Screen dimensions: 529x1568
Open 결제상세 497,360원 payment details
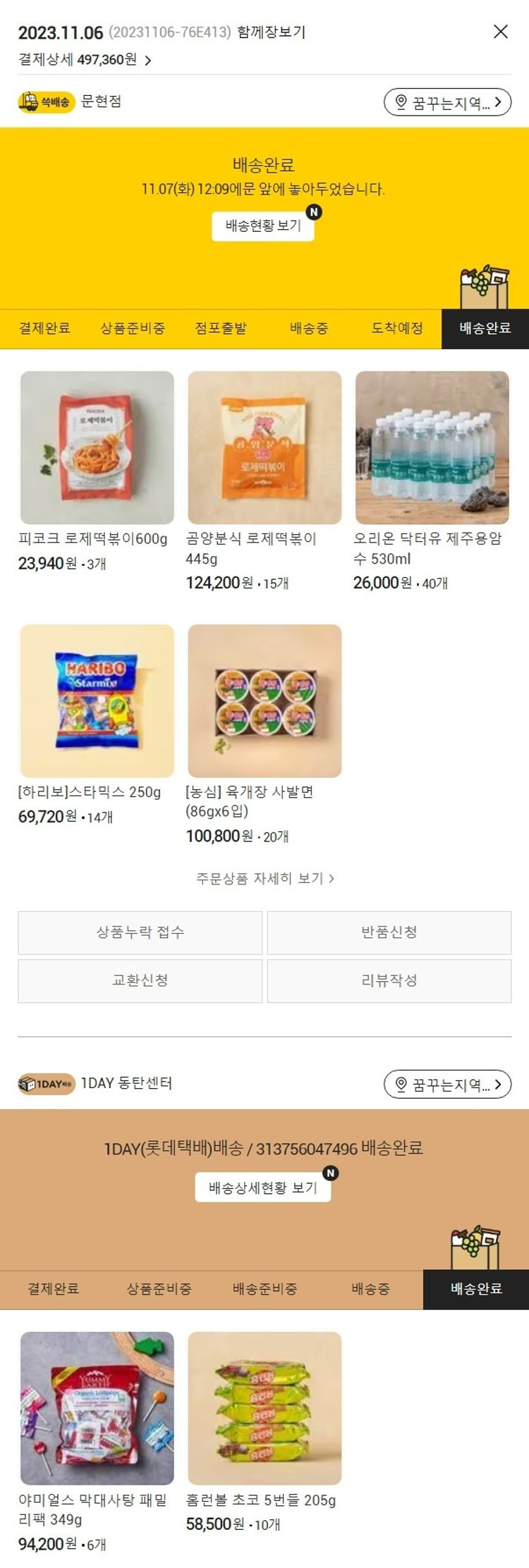coord(85,60)
